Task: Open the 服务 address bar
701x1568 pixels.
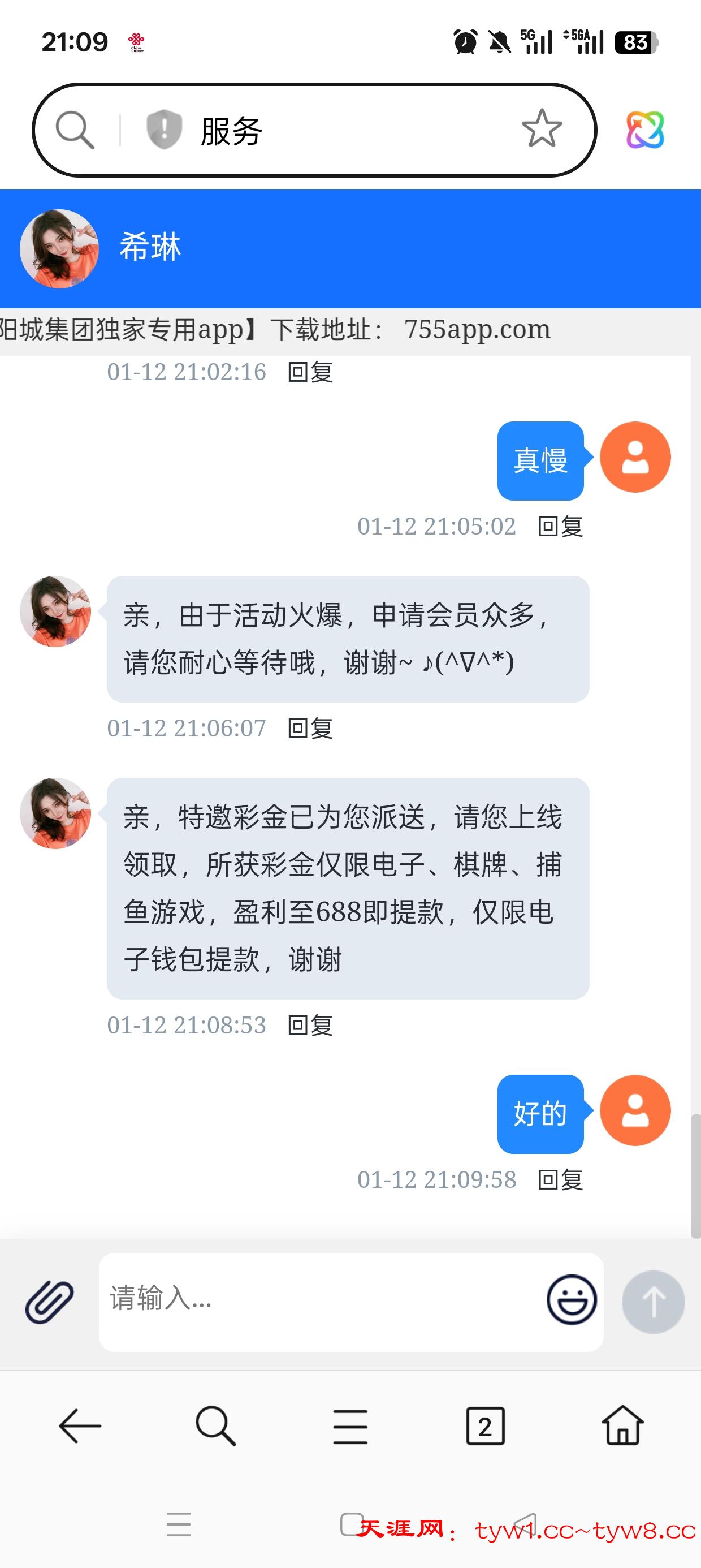Action: 341,130
